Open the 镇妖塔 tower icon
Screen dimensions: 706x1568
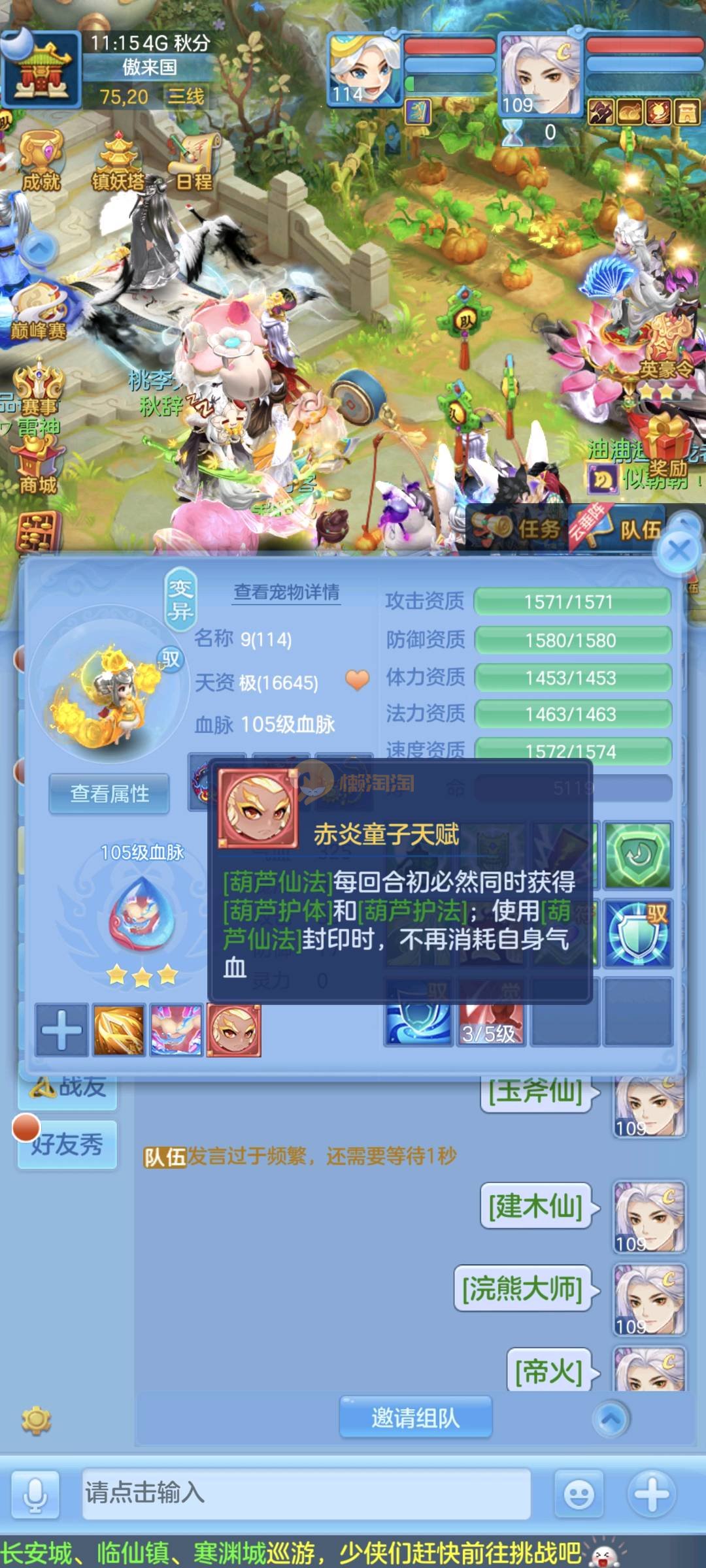(118, 162)
